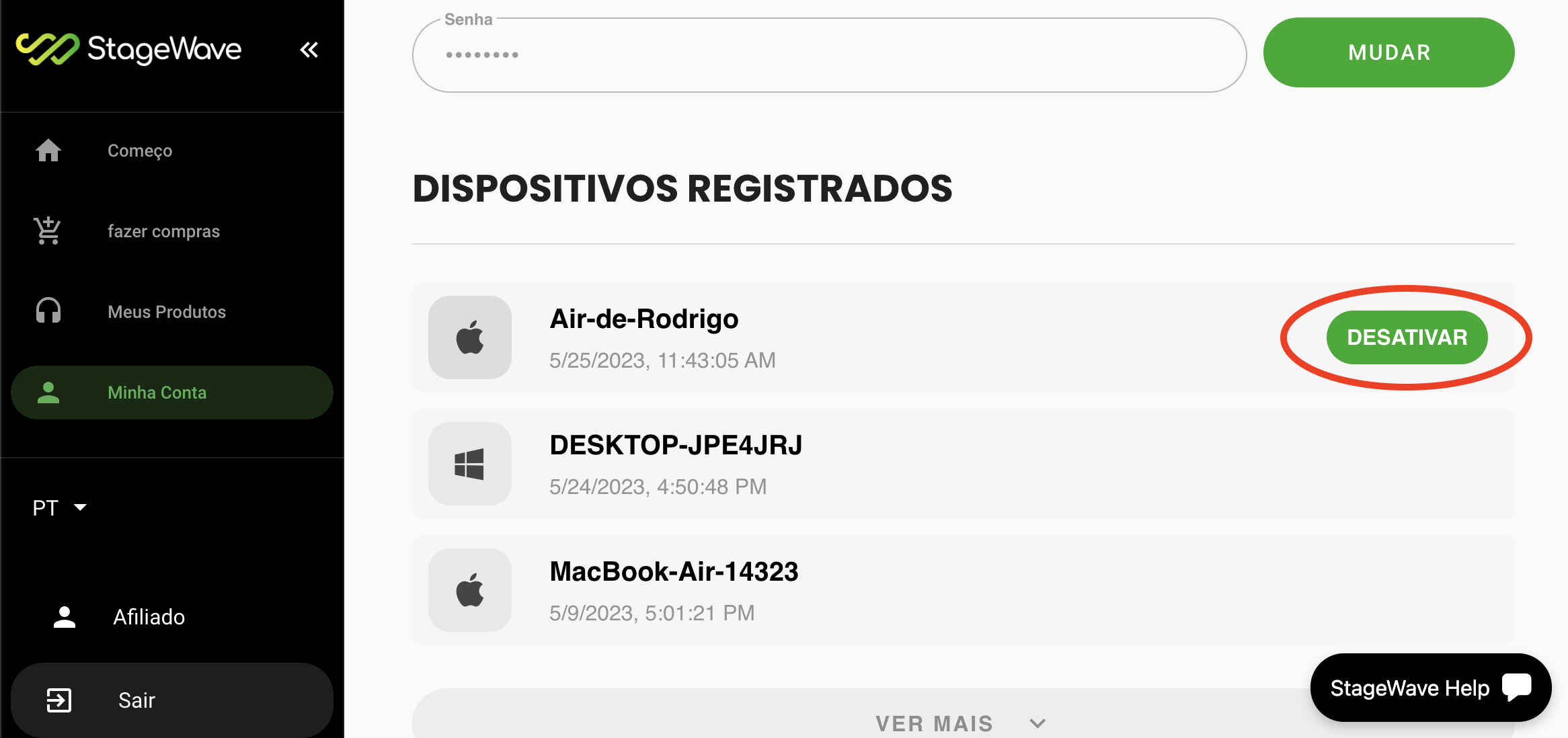Open the StageWave Help chat
This screenshot has height=738, width=1568.
point(1430,688)
